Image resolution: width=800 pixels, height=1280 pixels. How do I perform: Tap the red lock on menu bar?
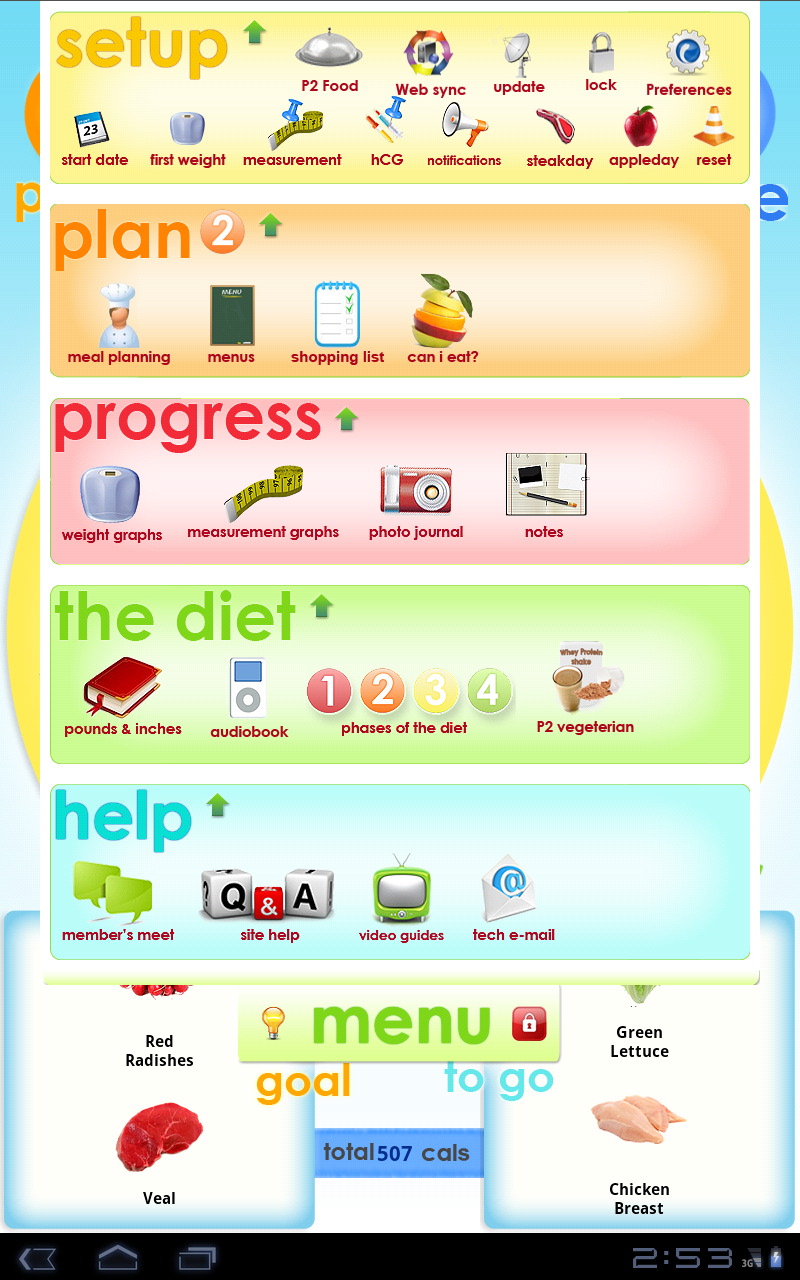click(529, 1023)
